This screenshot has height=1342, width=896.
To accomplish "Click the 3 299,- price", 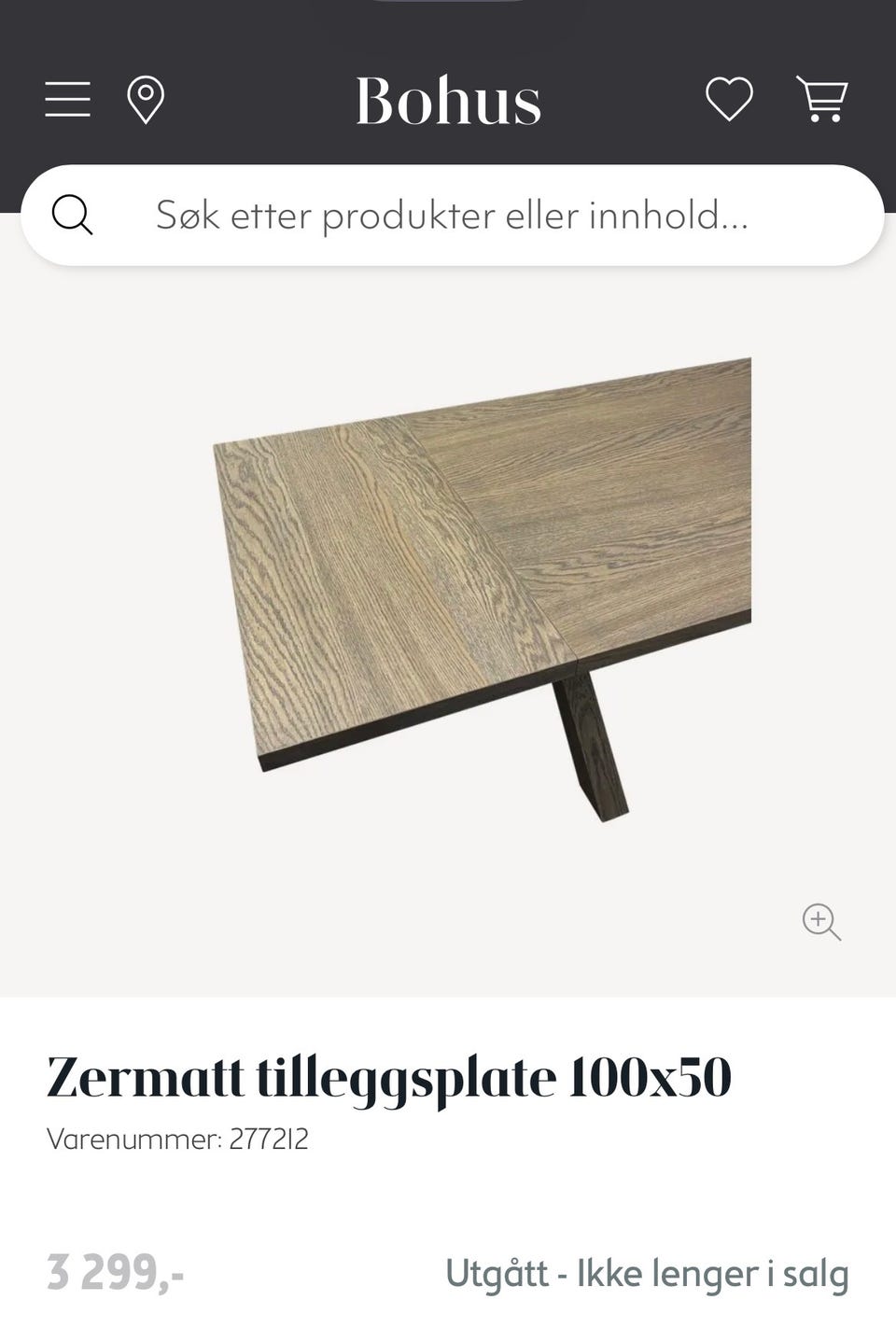I will pos(115,1273).
